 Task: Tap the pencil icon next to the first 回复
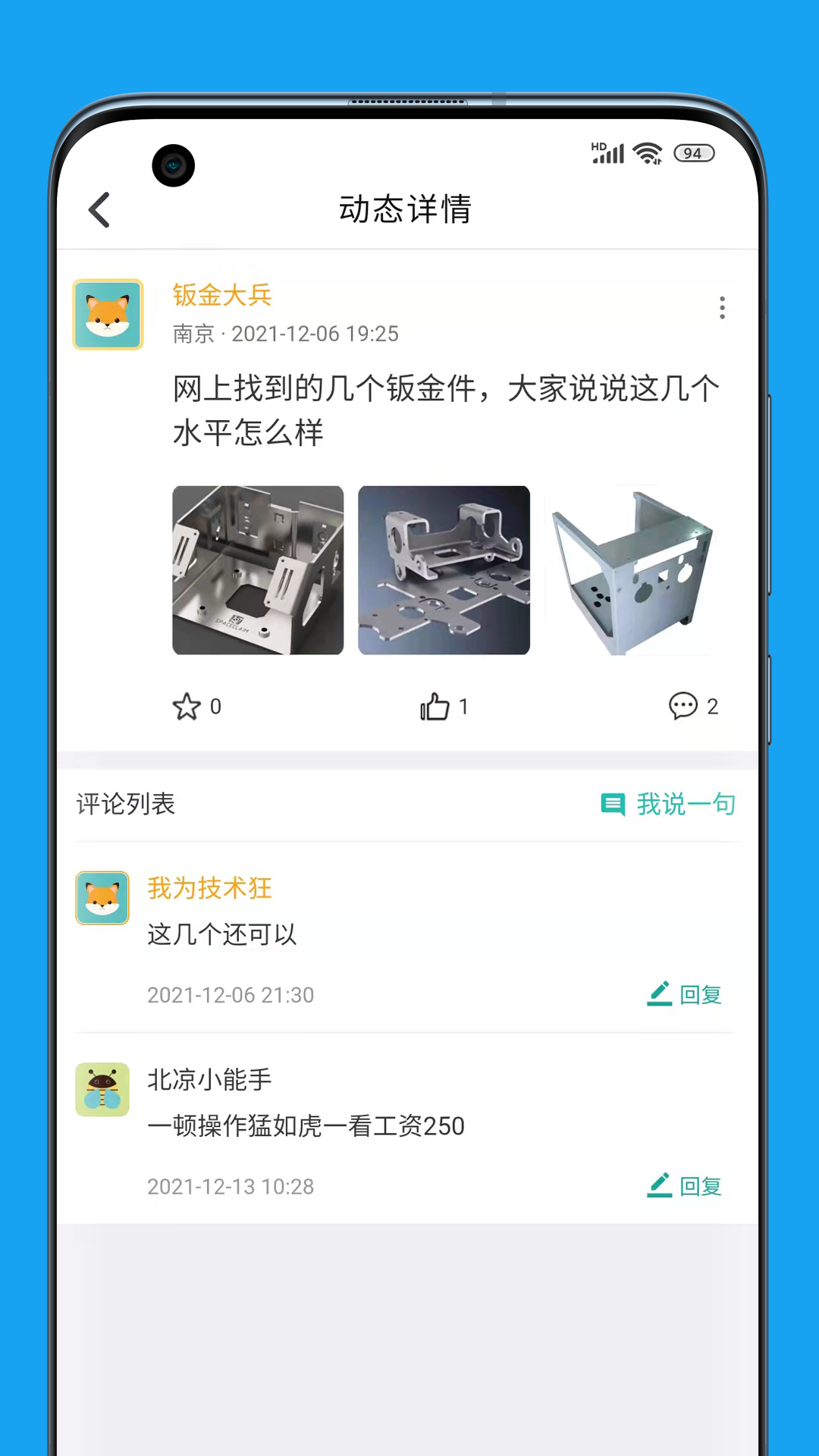[x=659, y=993]
